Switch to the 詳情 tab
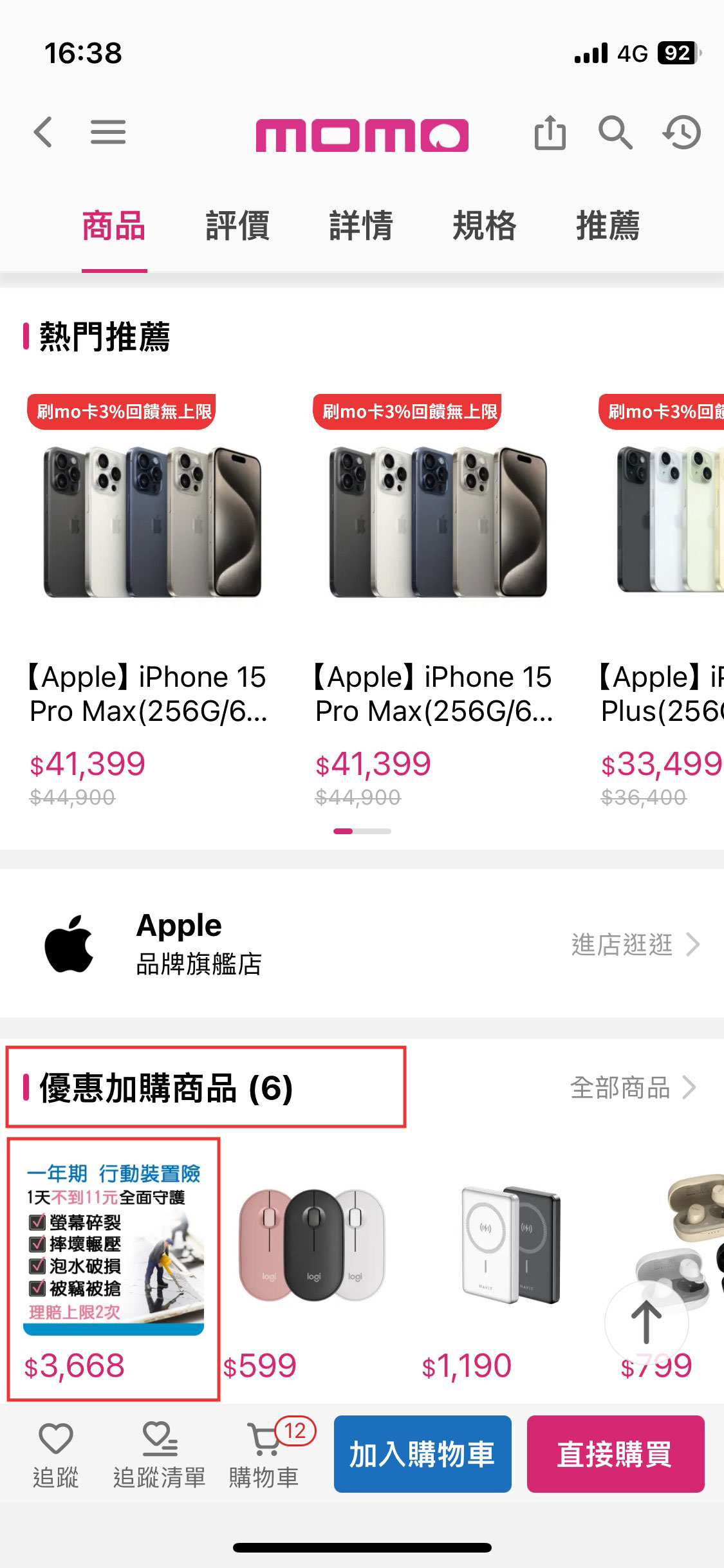Viewport: 724px width, 1568px height. 361,226
